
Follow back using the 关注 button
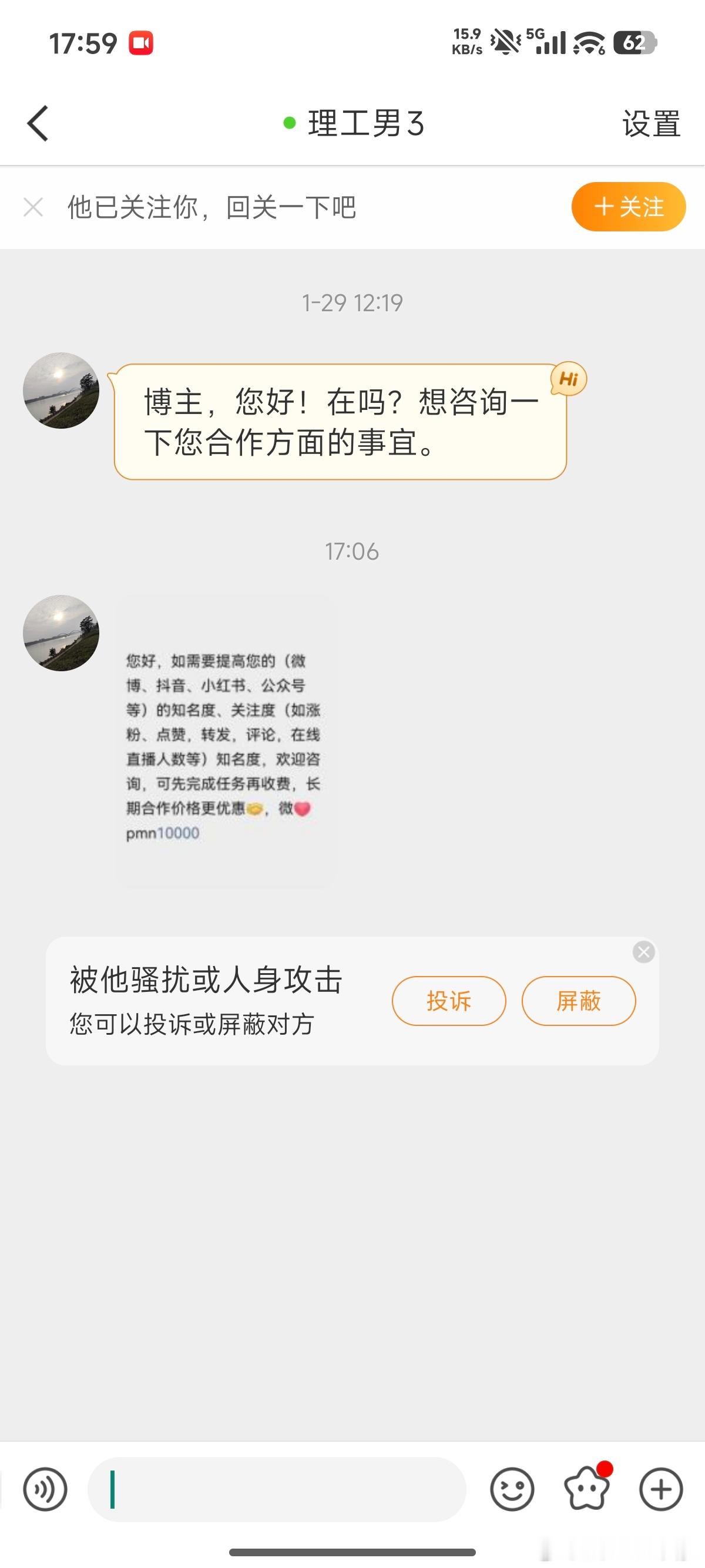(628, 207)
